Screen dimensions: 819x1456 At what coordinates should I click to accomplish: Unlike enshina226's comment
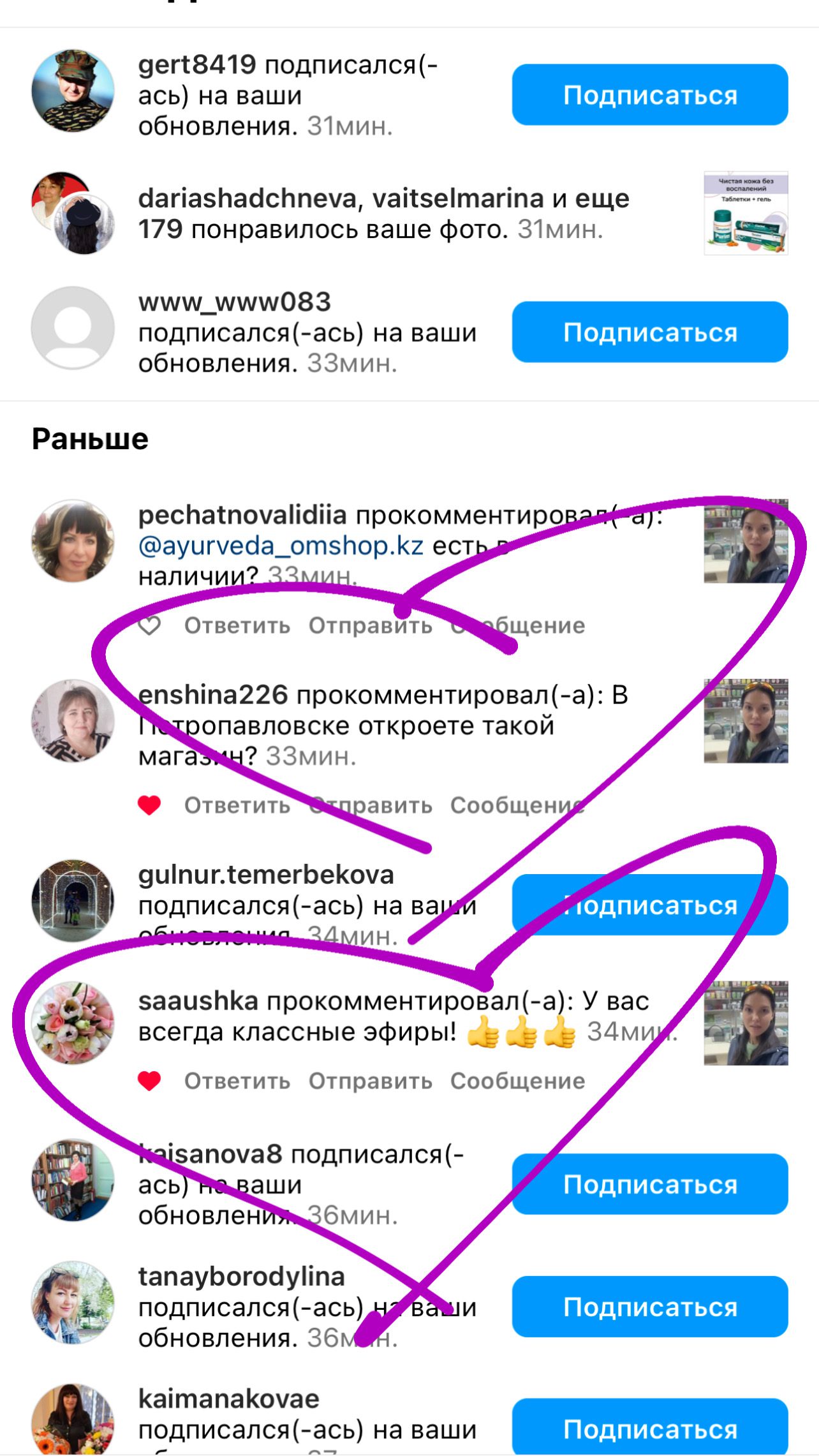149,805
